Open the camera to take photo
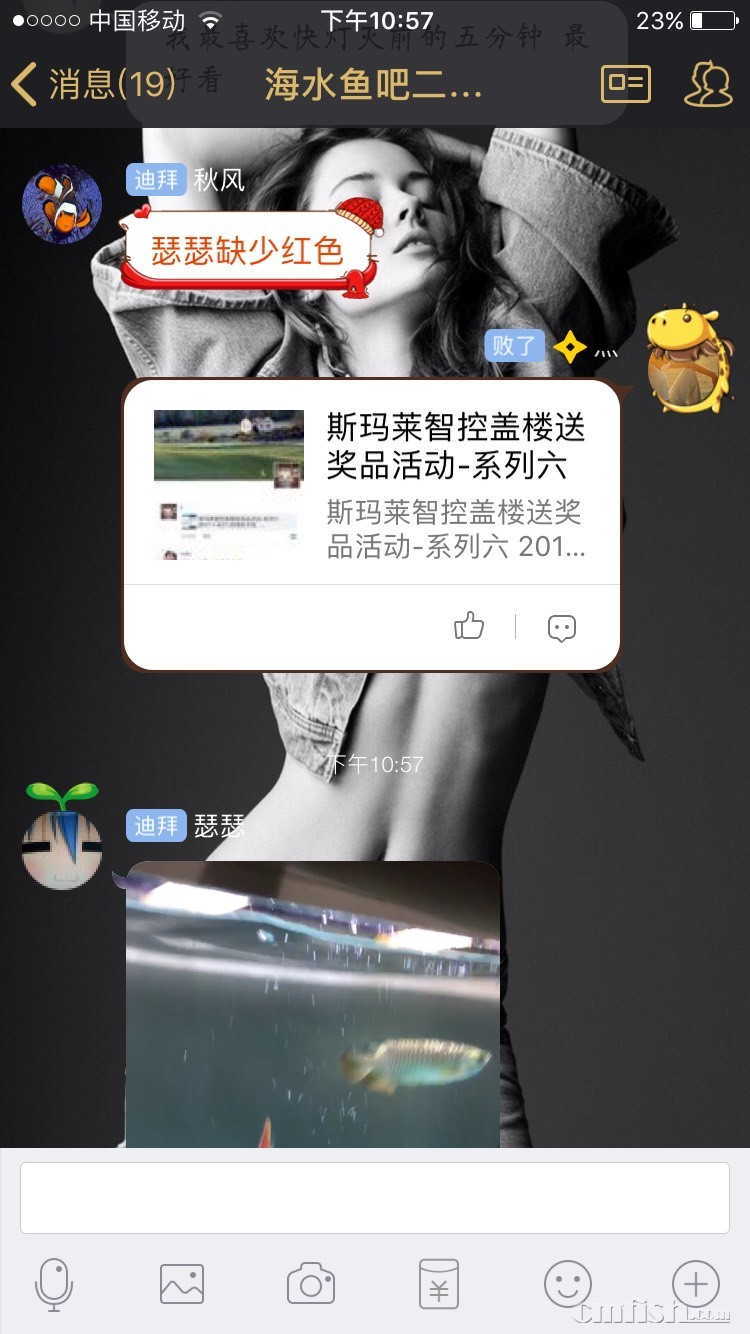The image size is (750, 1334). [310, 1284]
